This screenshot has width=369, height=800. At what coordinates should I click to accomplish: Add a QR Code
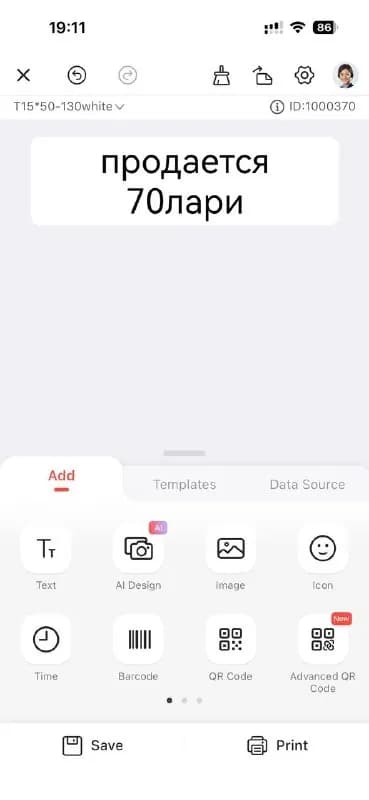tap(231, 648)
